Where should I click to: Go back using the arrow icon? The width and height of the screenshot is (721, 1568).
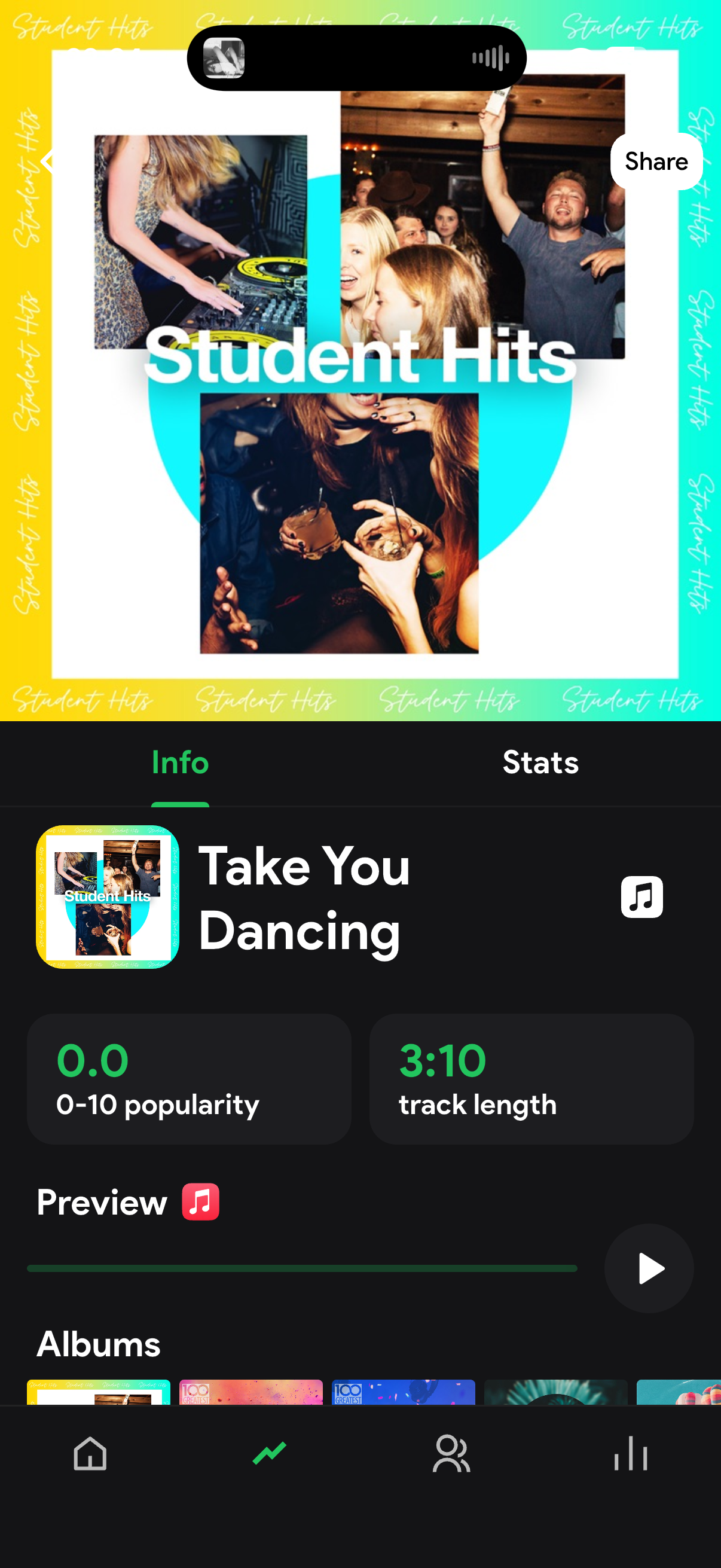click(47, 161)
